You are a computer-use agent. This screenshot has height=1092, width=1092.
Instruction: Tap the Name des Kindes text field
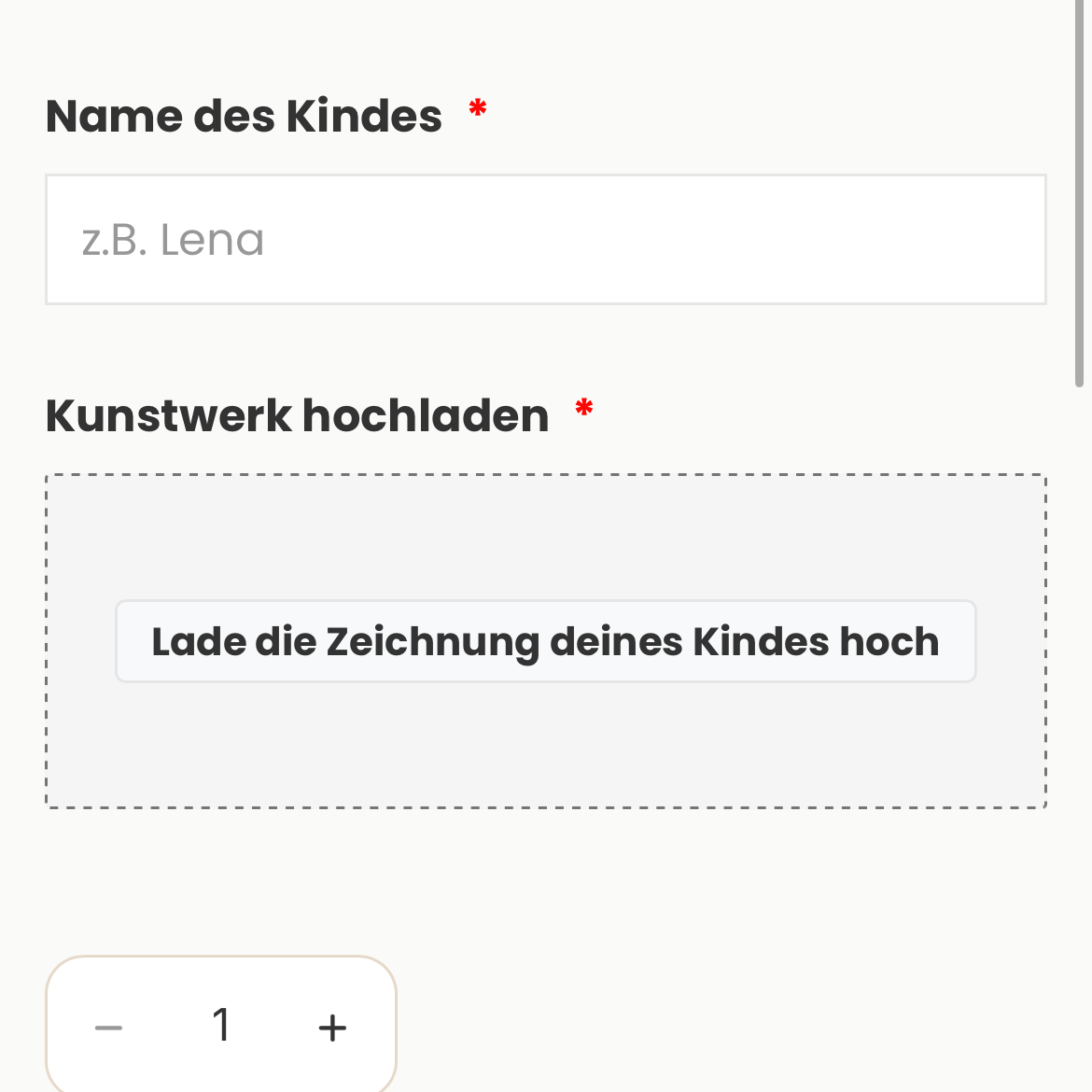(x=546, y=240)
